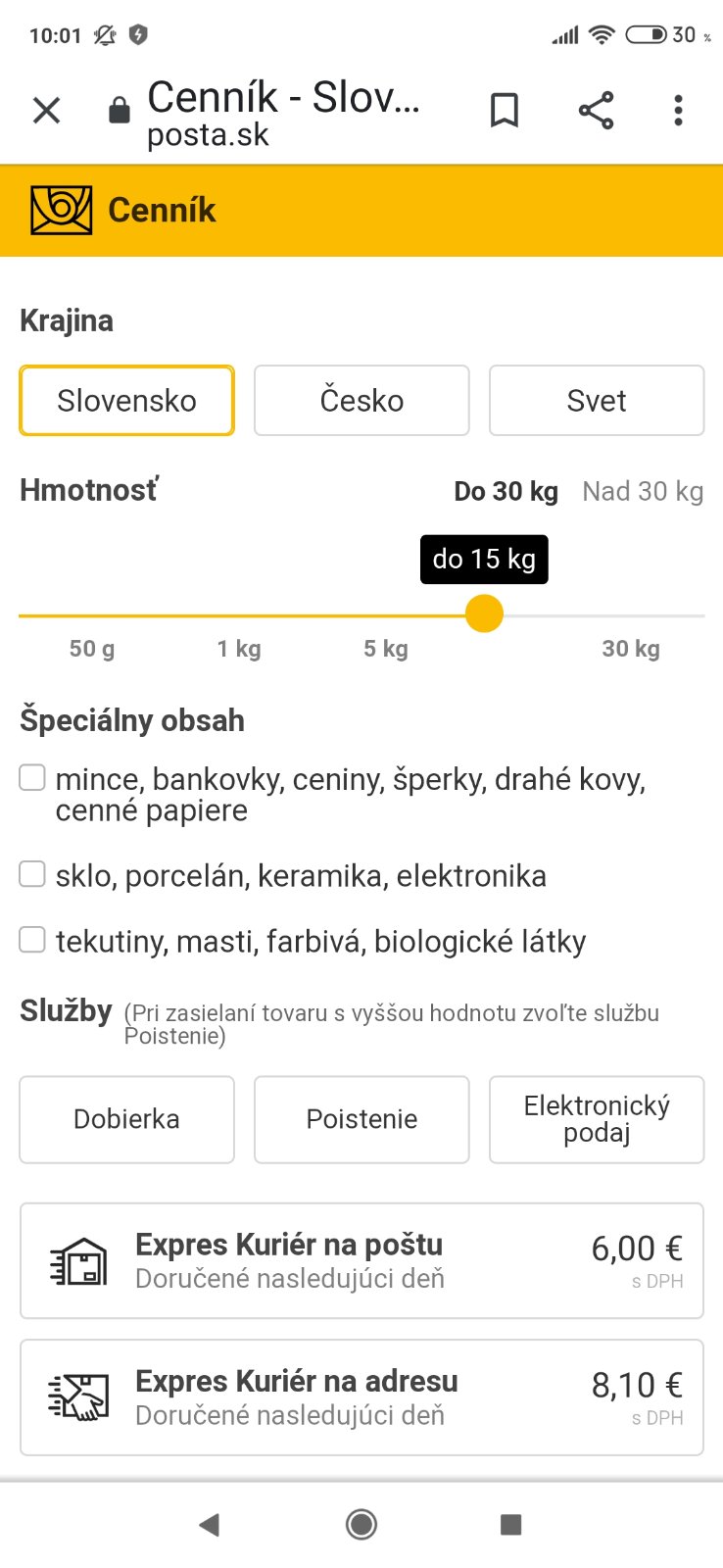Choose Svet as destination

(x=597, y=400)
